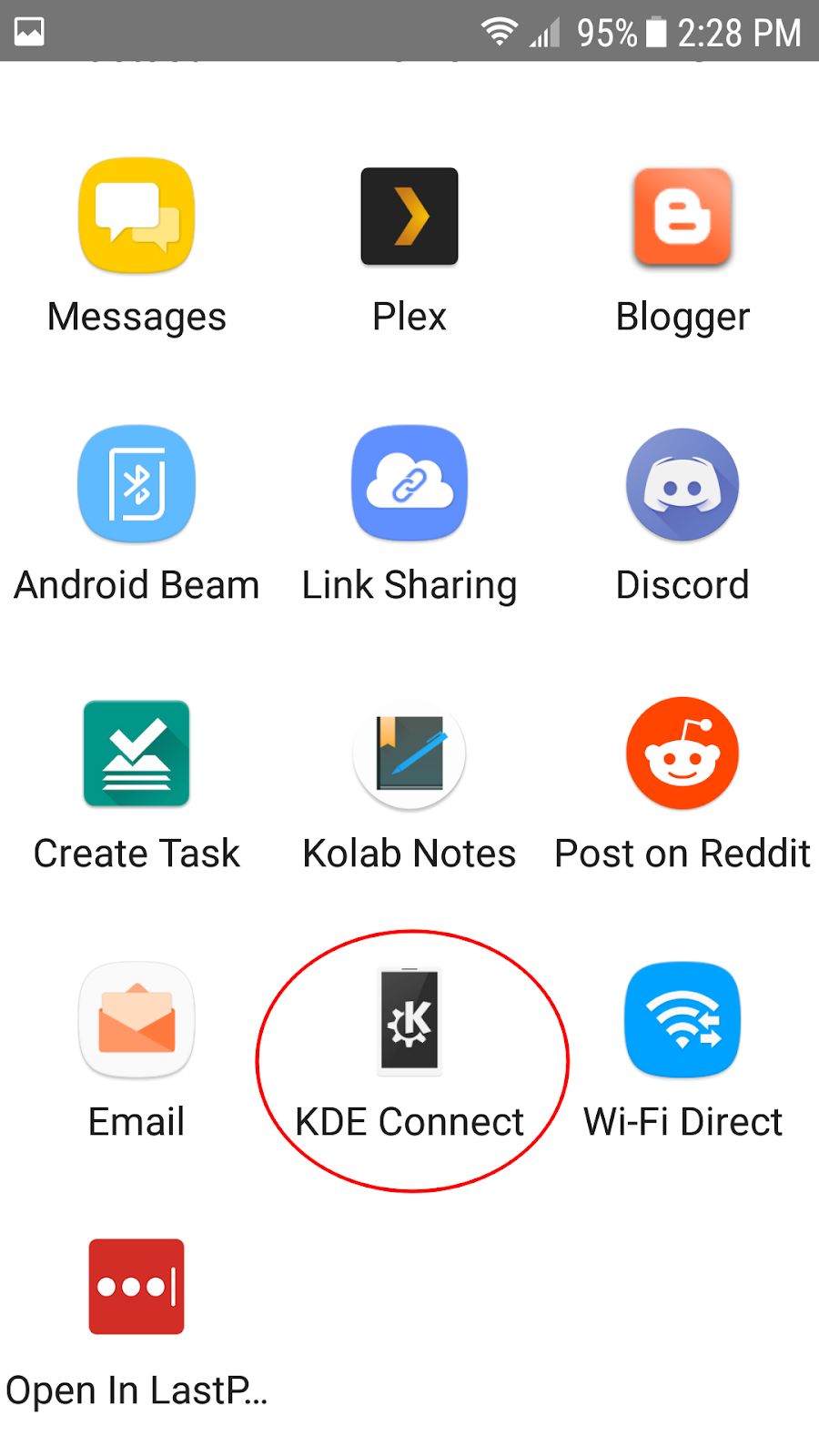The height and width of the screenshot is (1456, 819).
Task: Open the screenshot notification in the status bar
Action: pos(27,30)
